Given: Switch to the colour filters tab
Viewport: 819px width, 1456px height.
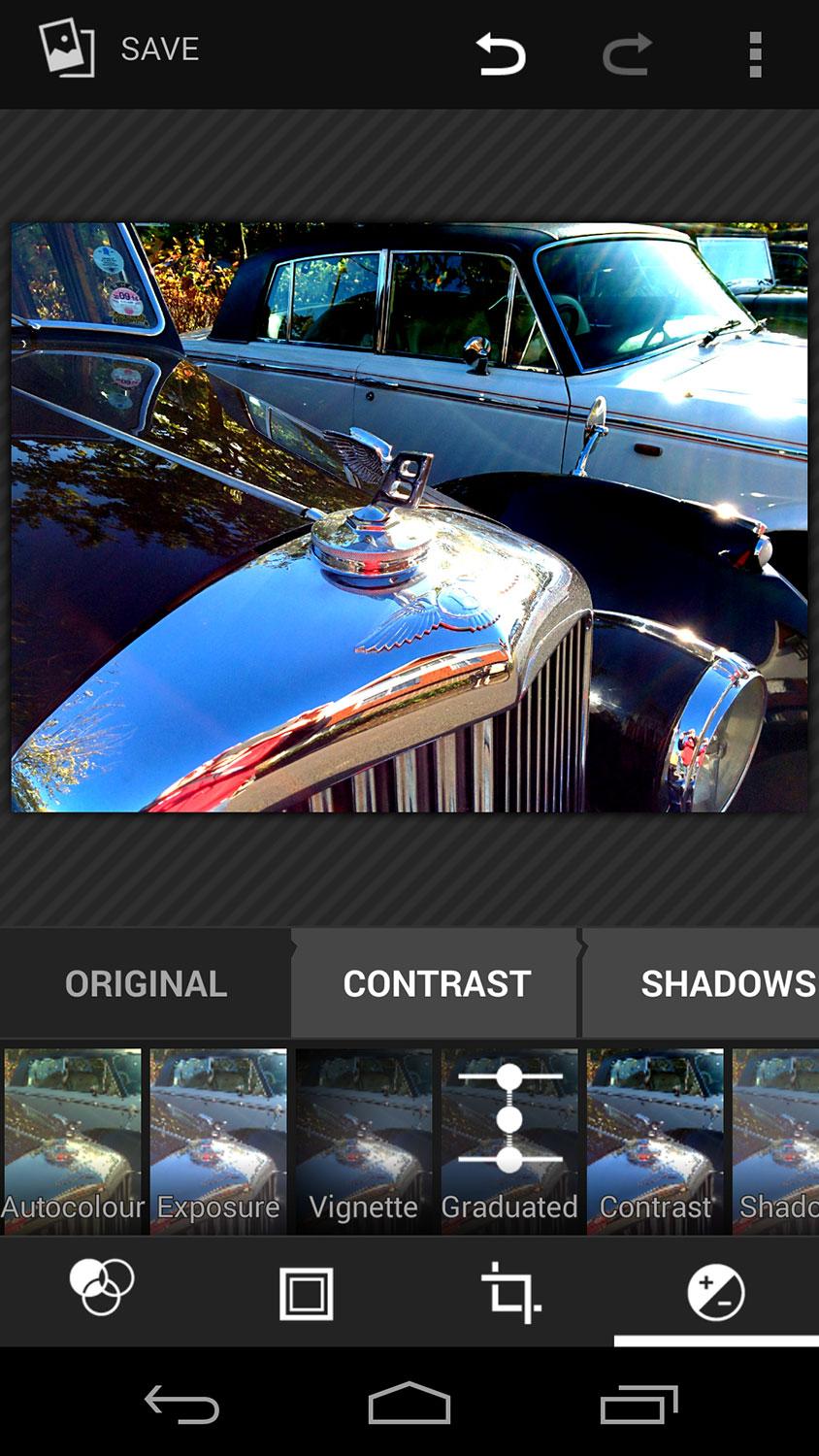Looking at the screenshot, I should [x=102, y=1287].
